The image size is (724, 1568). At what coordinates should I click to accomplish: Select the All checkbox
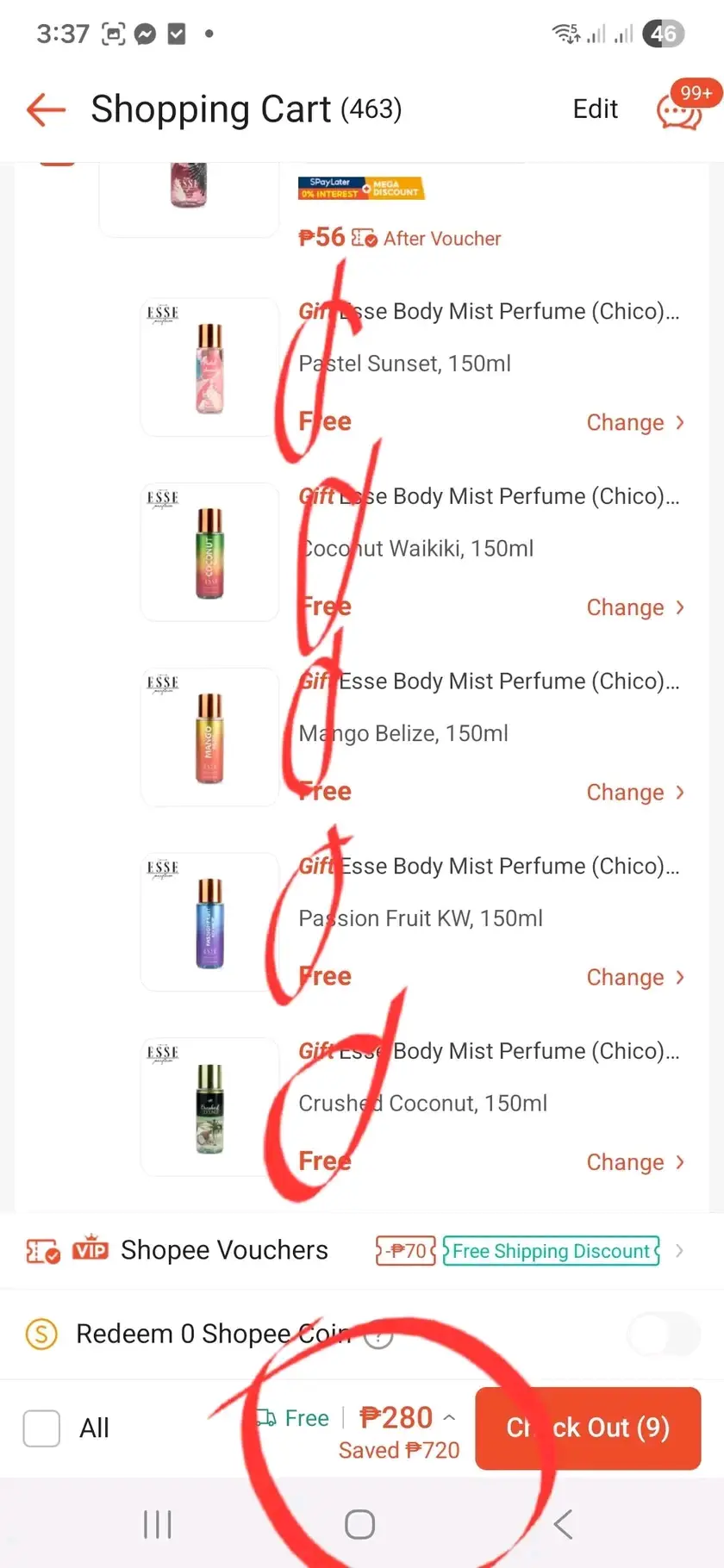(x=41, y=1428)
